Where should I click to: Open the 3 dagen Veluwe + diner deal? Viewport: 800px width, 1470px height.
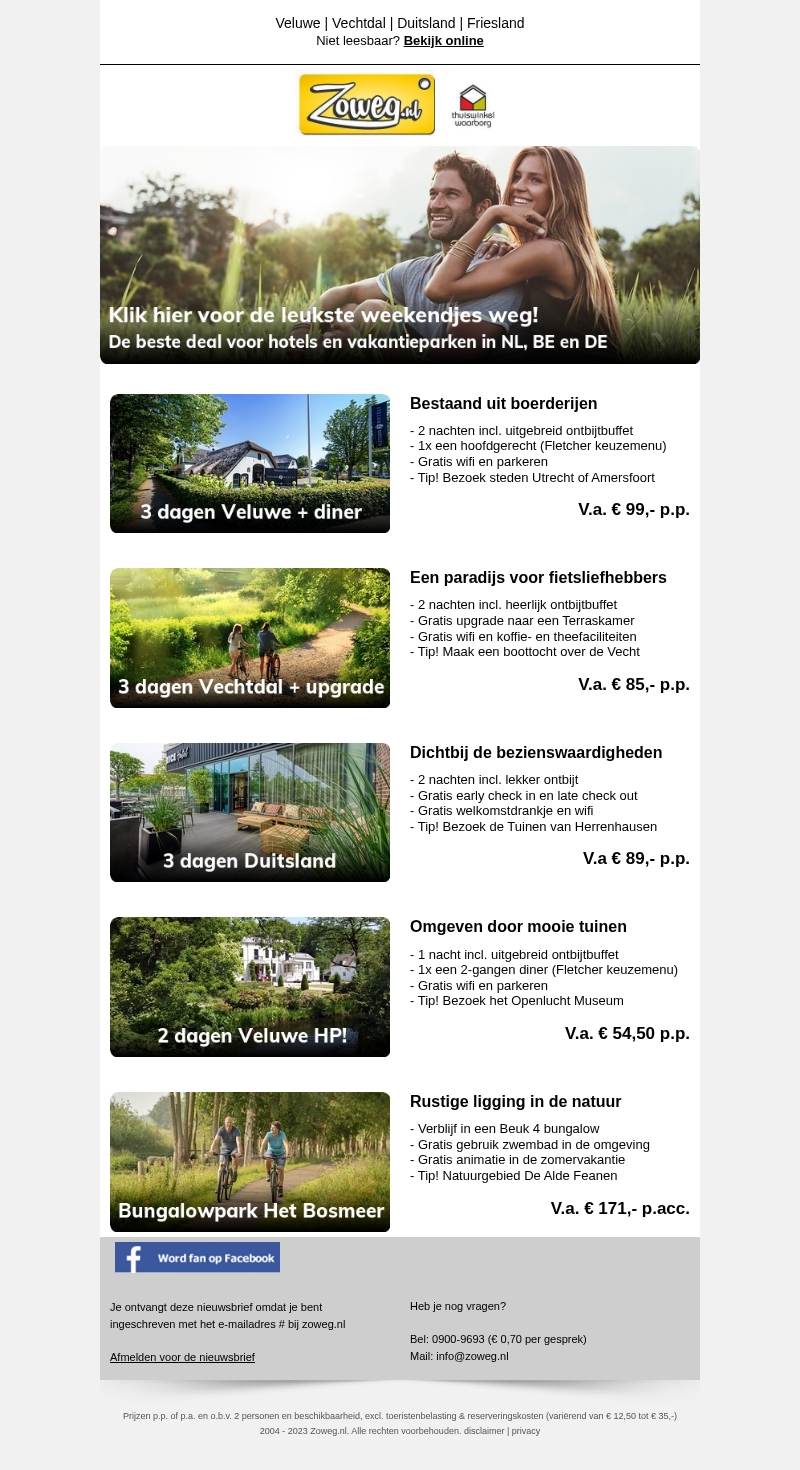point(250,463)
